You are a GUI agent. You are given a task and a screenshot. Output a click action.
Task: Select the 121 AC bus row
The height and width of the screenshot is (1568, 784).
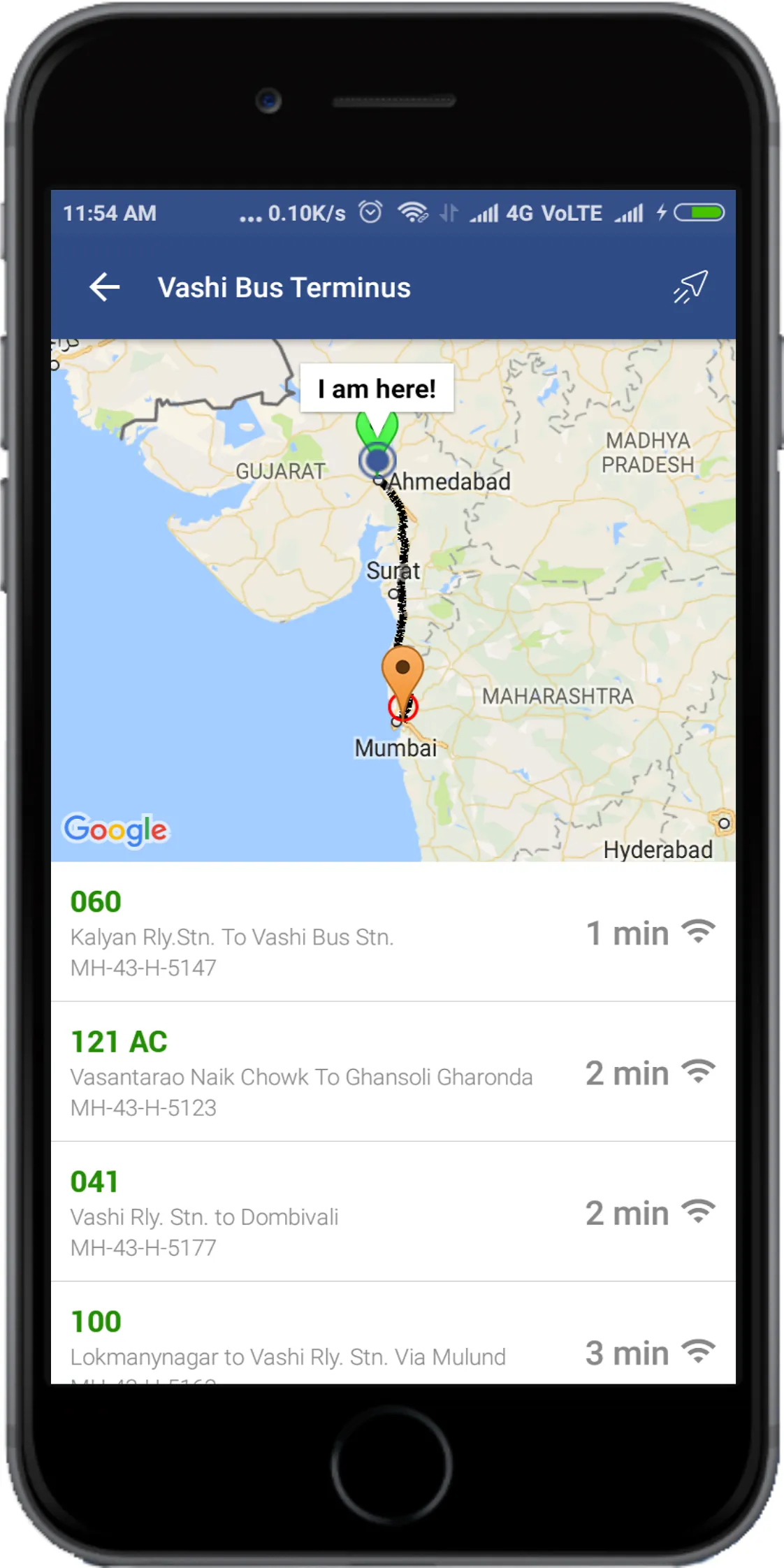coord(393,1072)
